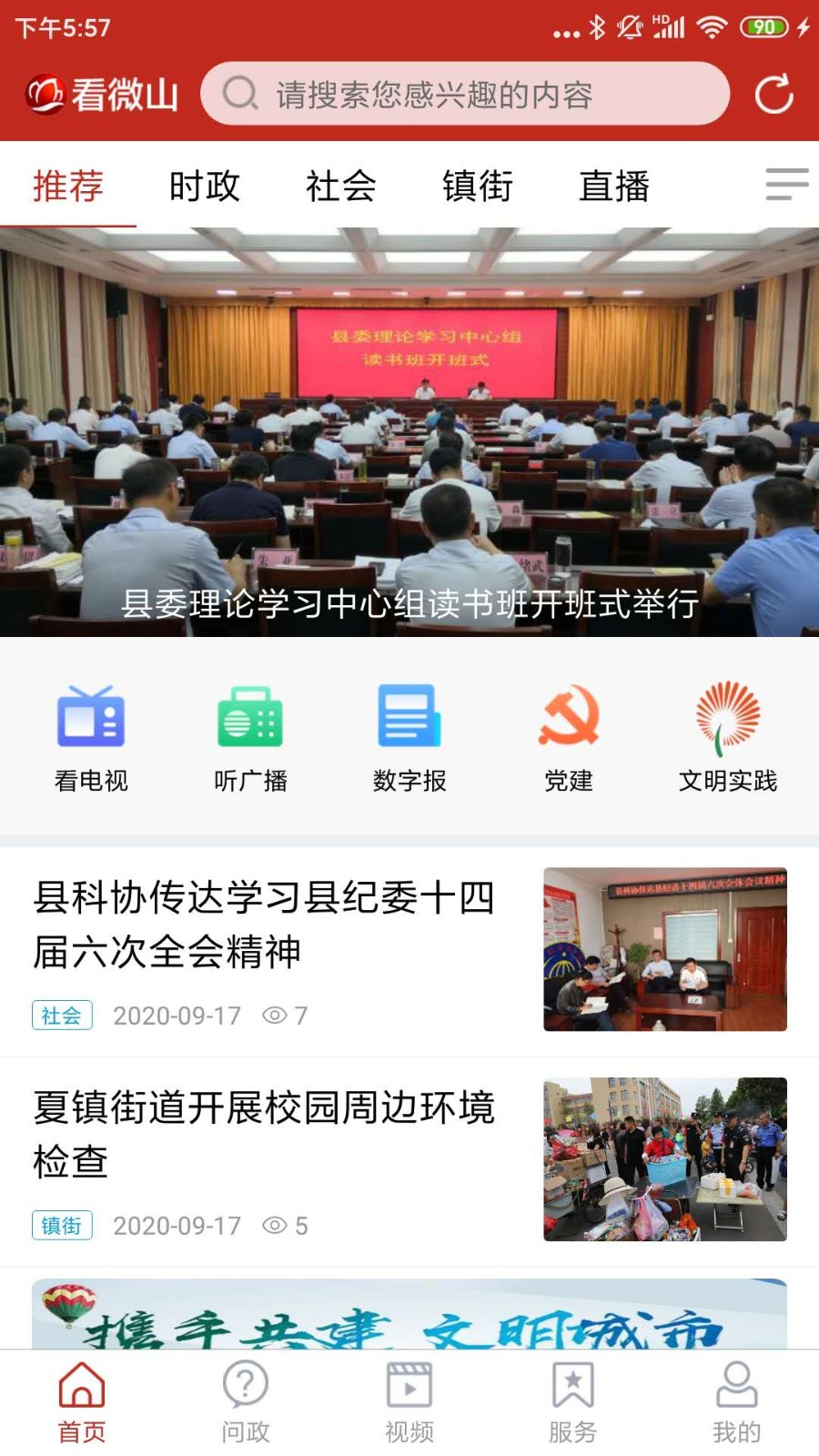Viewport: 819px width, 1456px height.
Task: Switch to the 直播 (Live) tab
Action: click(x=613, y=187)
